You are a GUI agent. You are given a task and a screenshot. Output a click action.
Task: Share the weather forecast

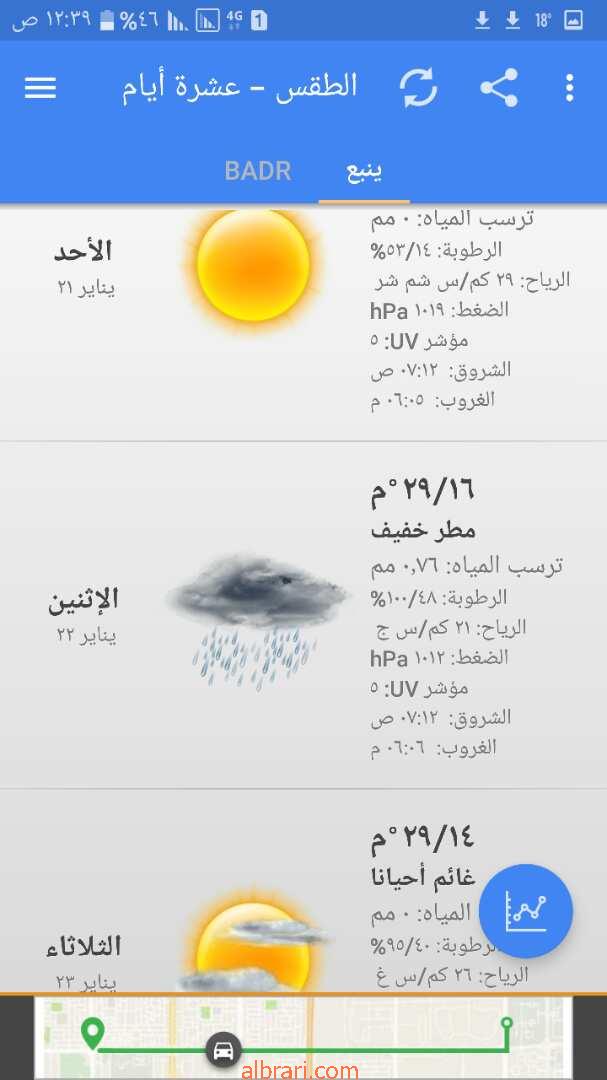pyautogui.click(x=499, y=88)
